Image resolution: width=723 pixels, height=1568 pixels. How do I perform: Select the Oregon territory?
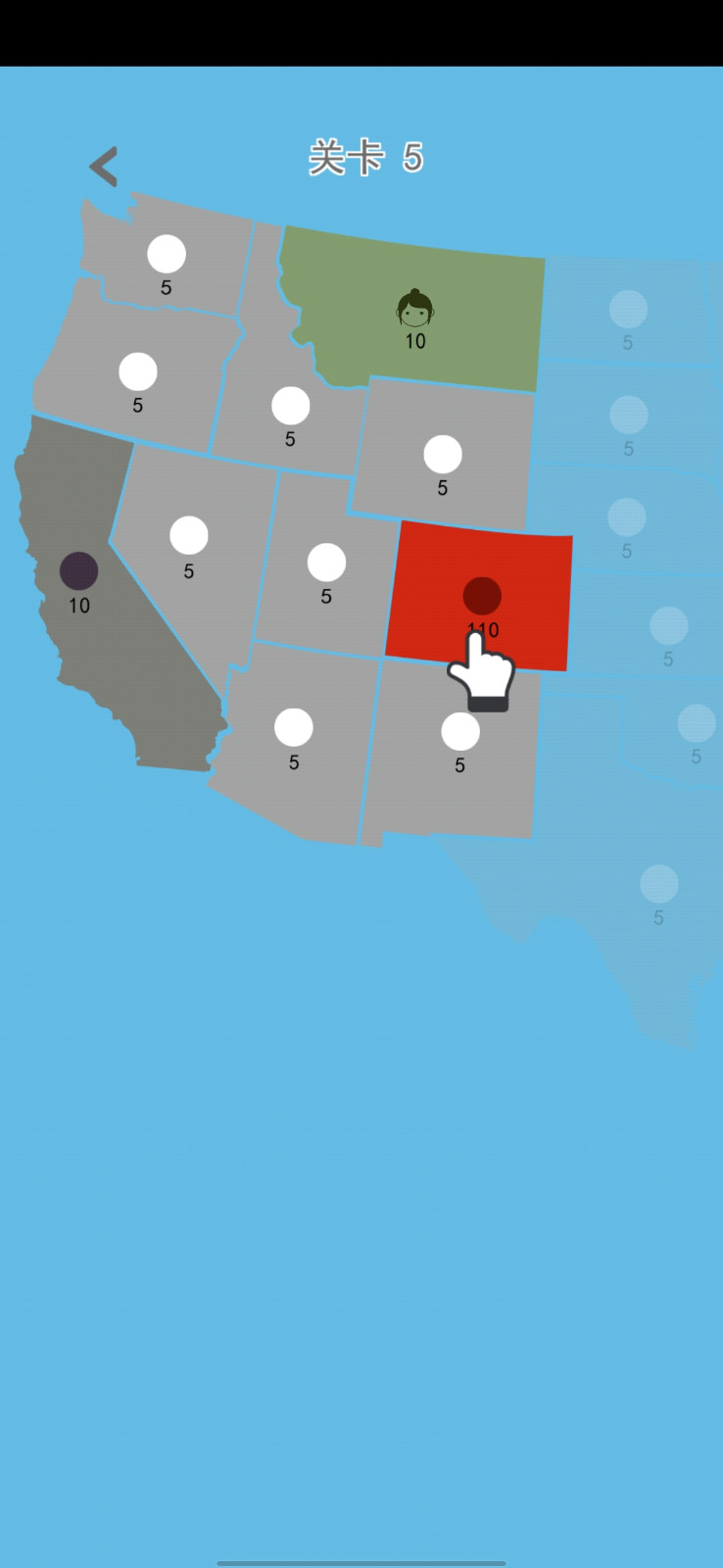138,372
